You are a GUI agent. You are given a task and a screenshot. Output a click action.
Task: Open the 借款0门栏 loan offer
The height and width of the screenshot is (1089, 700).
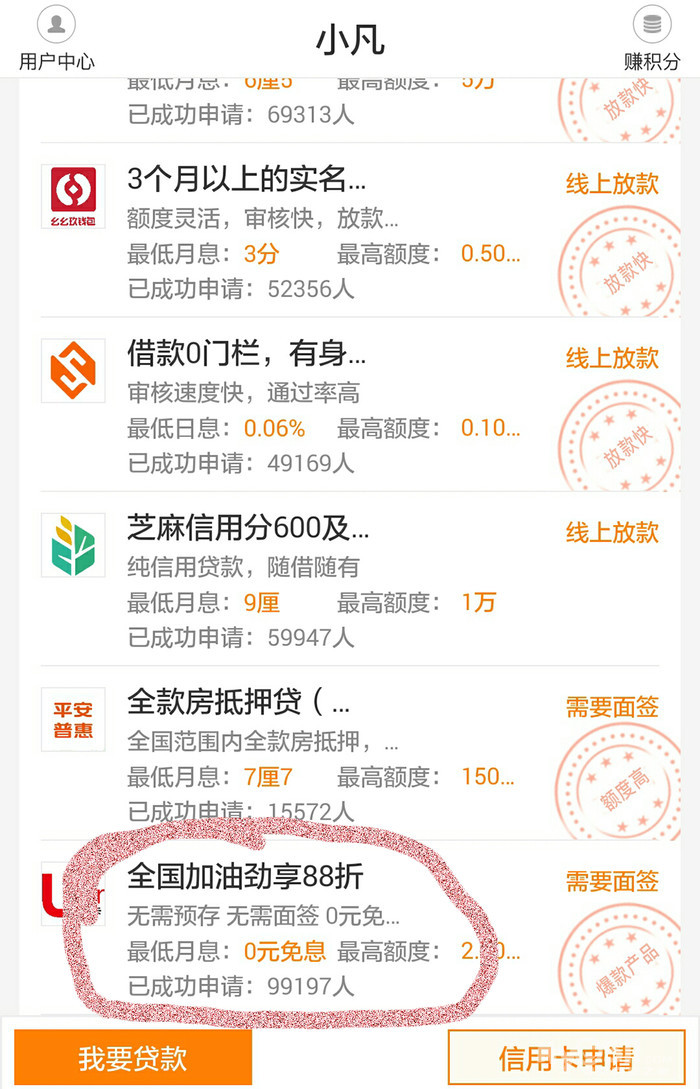click(246, 354)
